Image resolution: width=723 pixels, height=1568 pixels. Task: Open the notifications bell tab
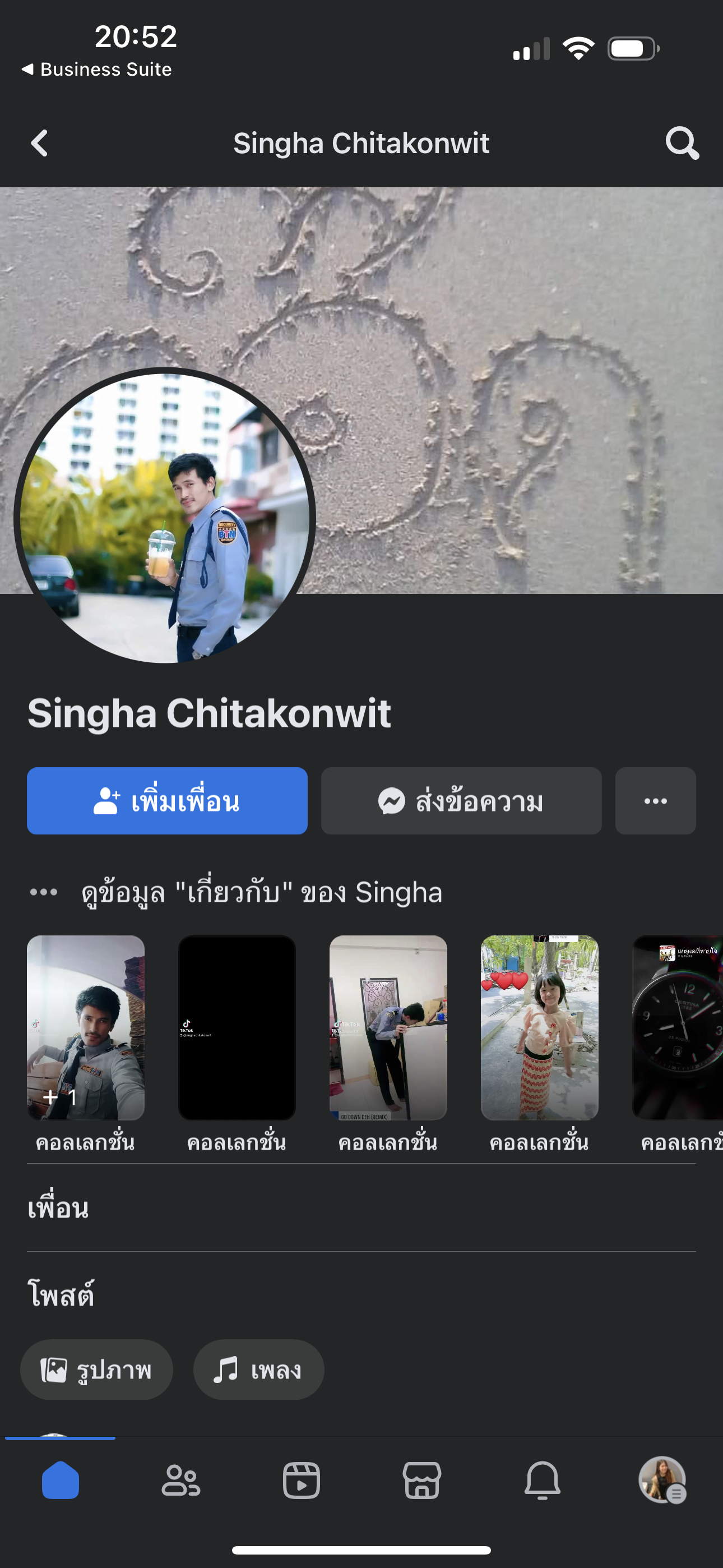pyautogui.click(x=543, y=1481)
